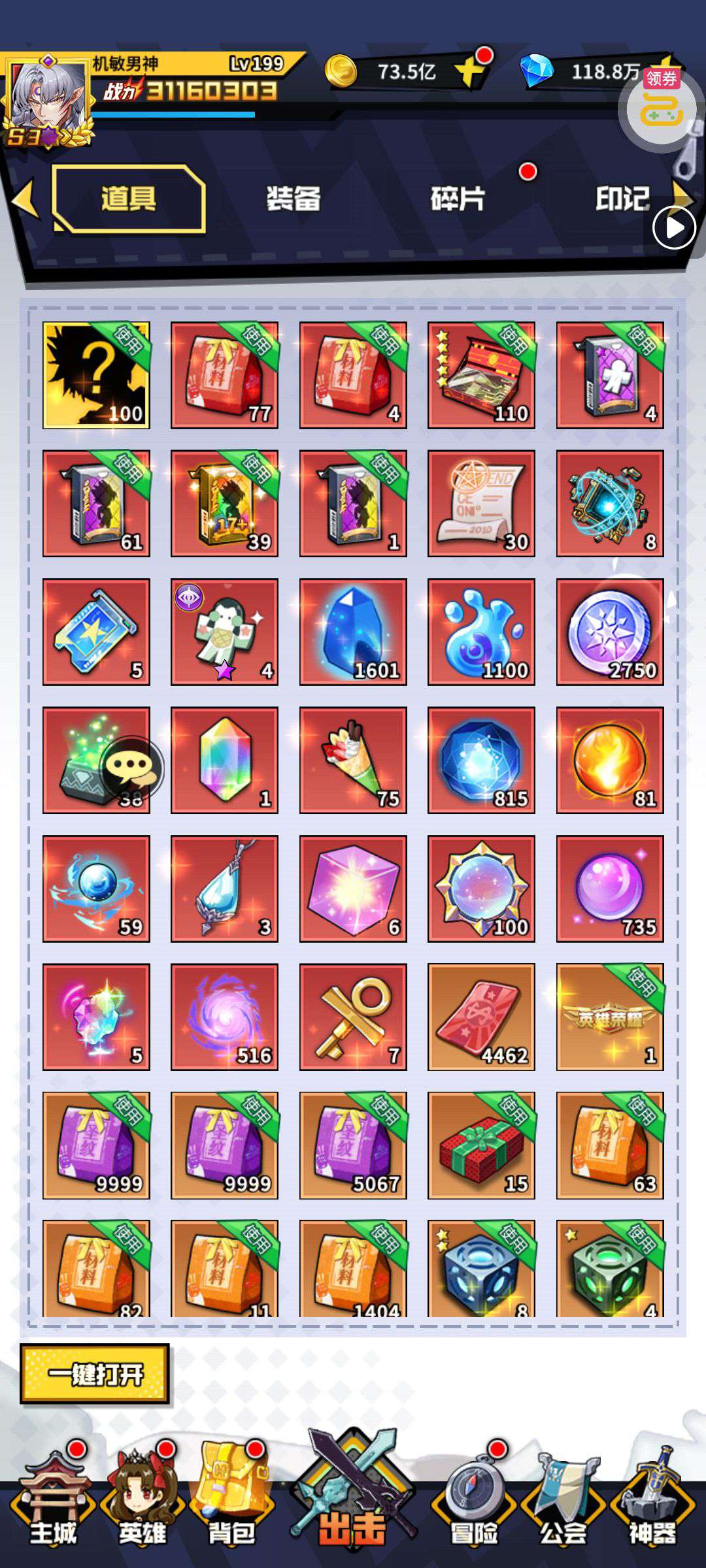Select the red card item with 4462
The image size is (706, 1568).
[481, 1017]
